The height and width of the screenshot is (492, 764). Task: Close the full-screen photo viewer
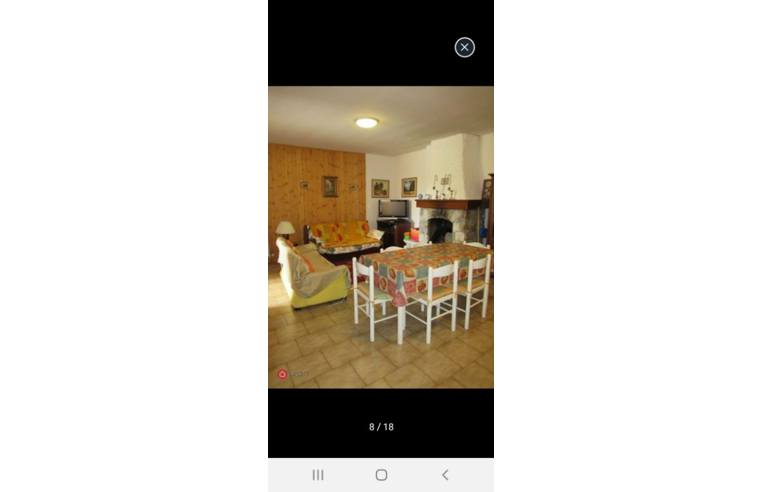point(464,47)
